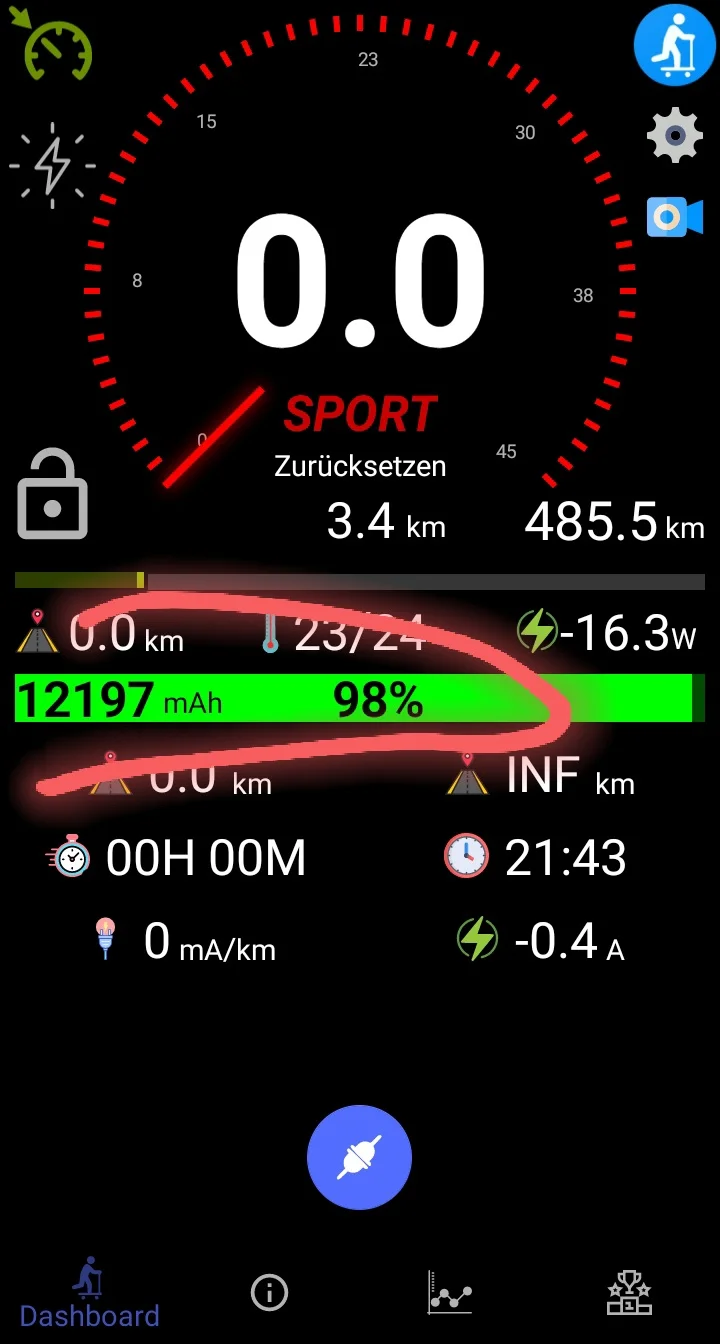Reset the trip with Zurücksetzen
720x1344 pixels.
[360, 466]
